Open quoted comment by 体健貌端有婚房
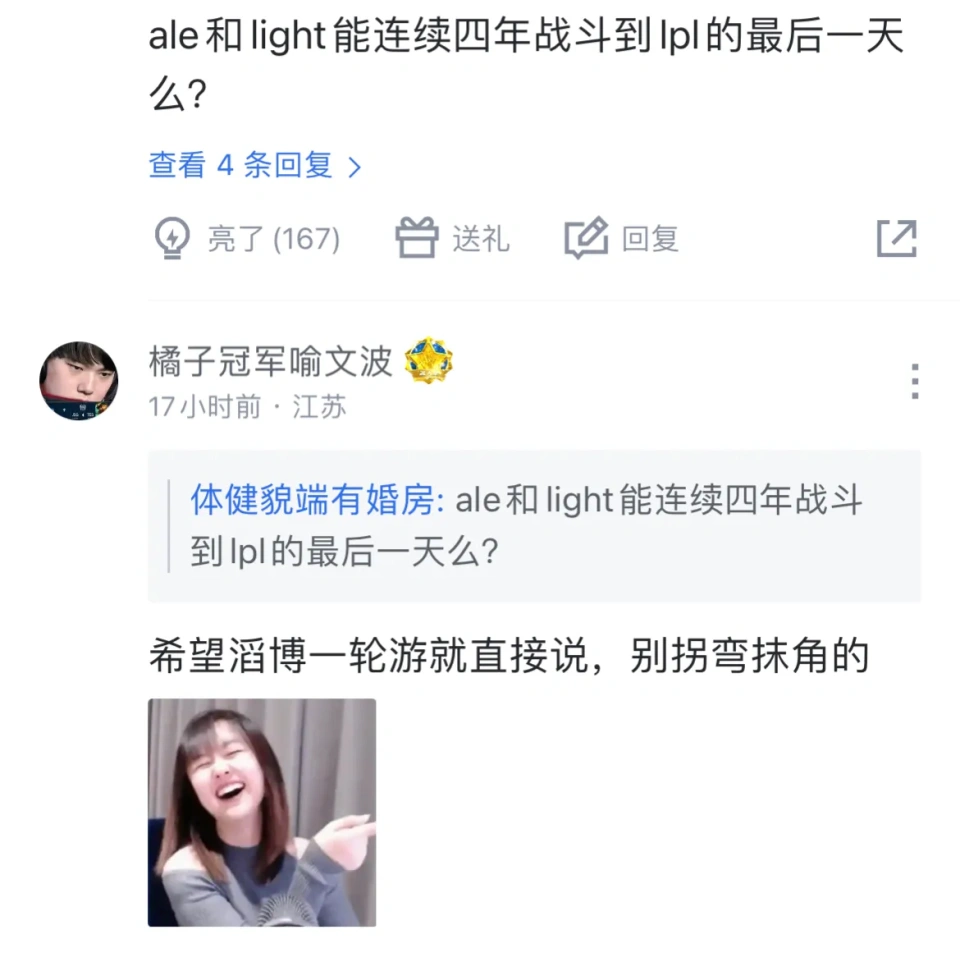The height and width of the screenshot is (957, 960). tap(534, 526)
